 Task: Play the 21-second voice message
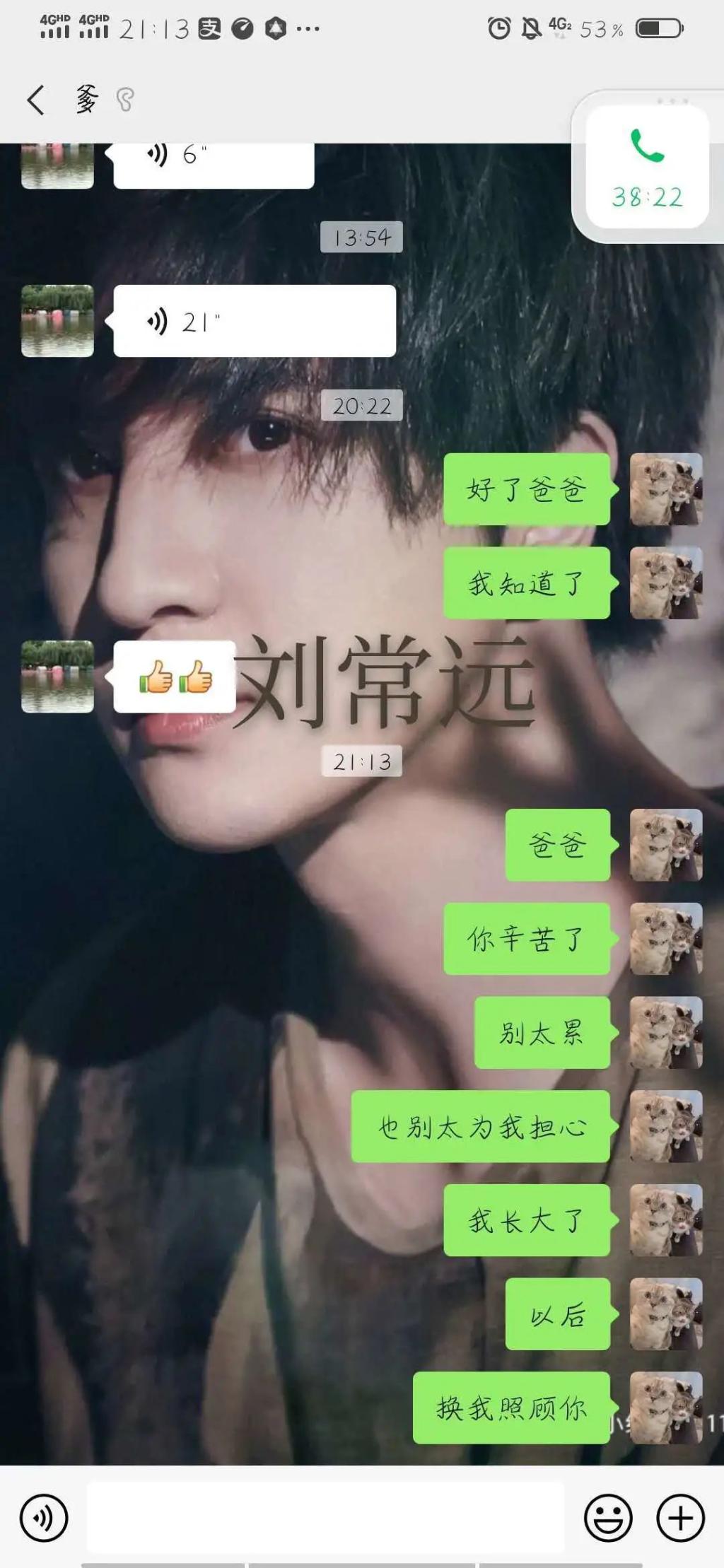[x=254, y=322]
